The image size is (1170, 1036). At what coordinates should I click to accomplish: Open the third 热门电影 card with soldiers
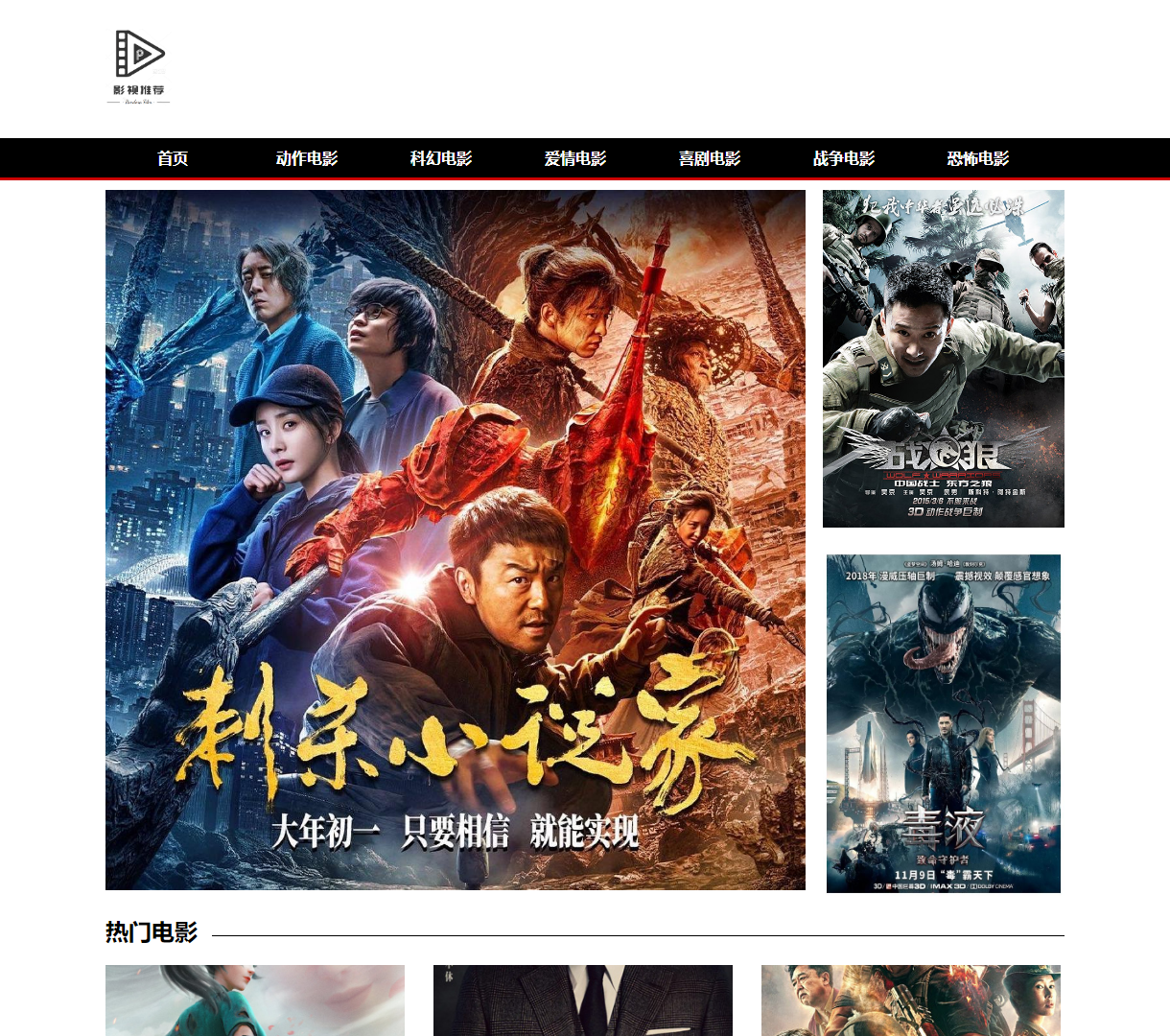tap(911, 1000)
